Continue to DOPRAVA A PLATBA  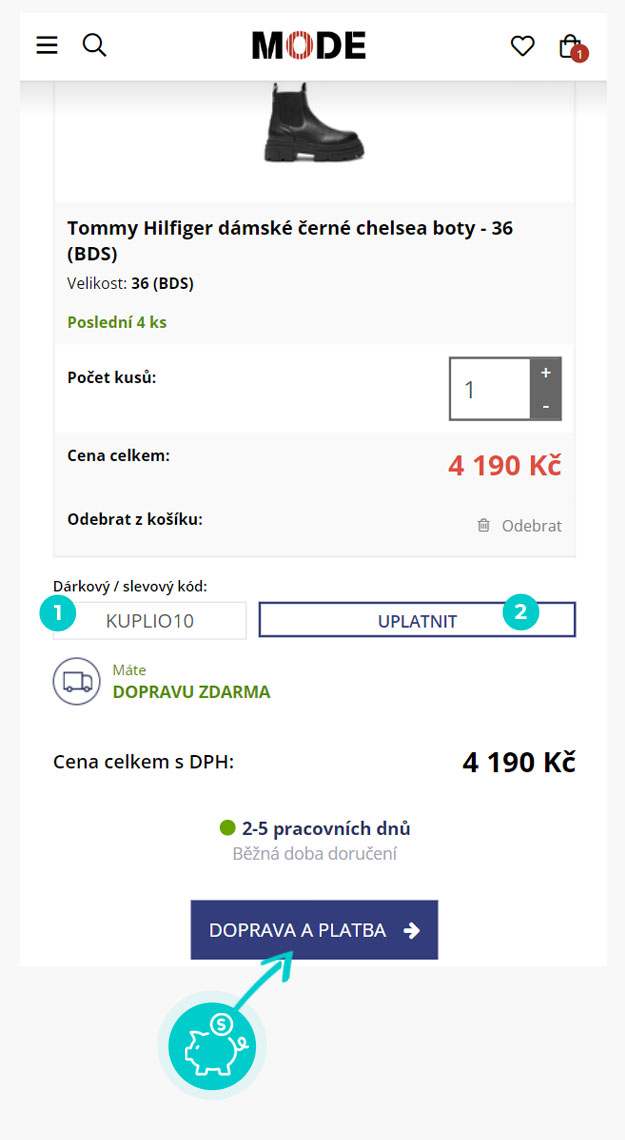pos(314,930)
